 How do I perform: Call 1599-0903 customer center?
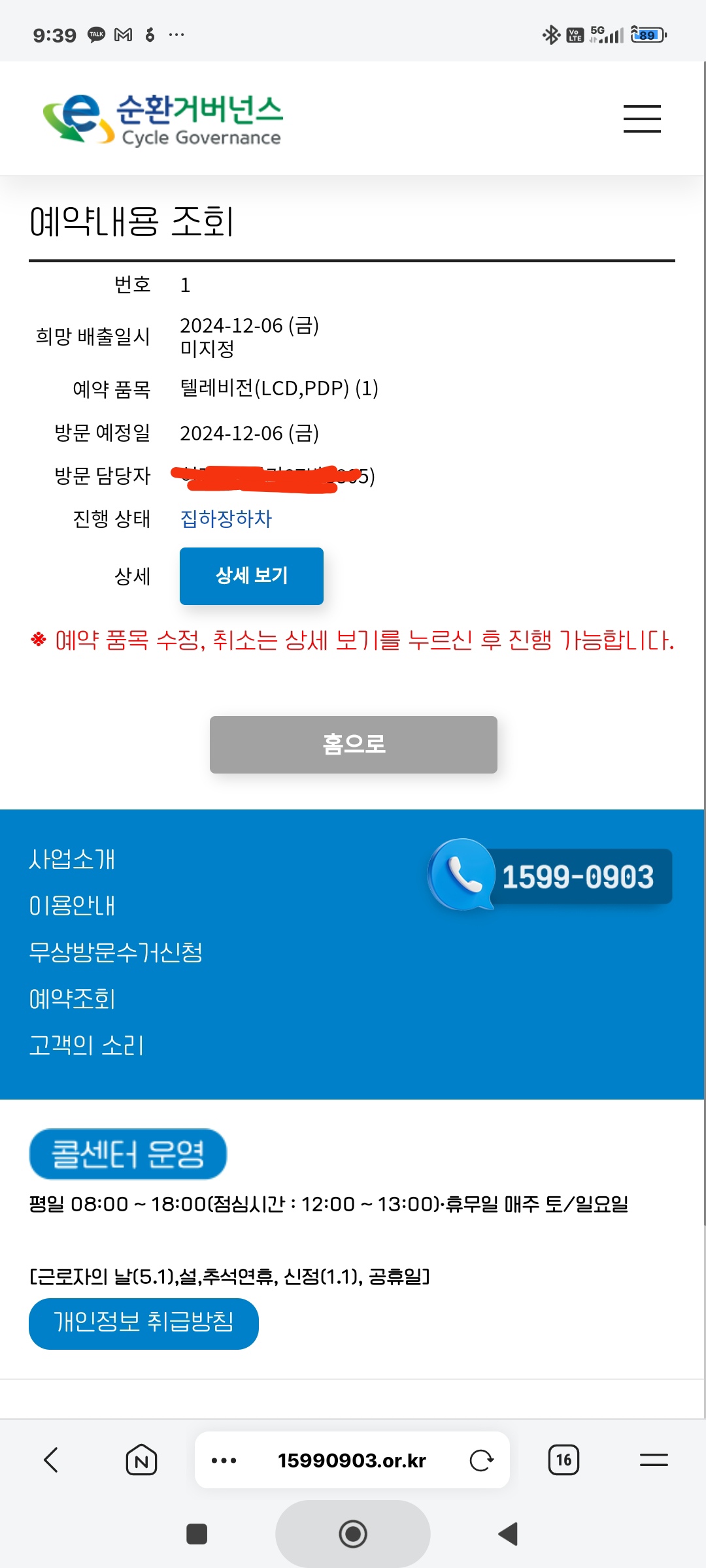(550, 875)
